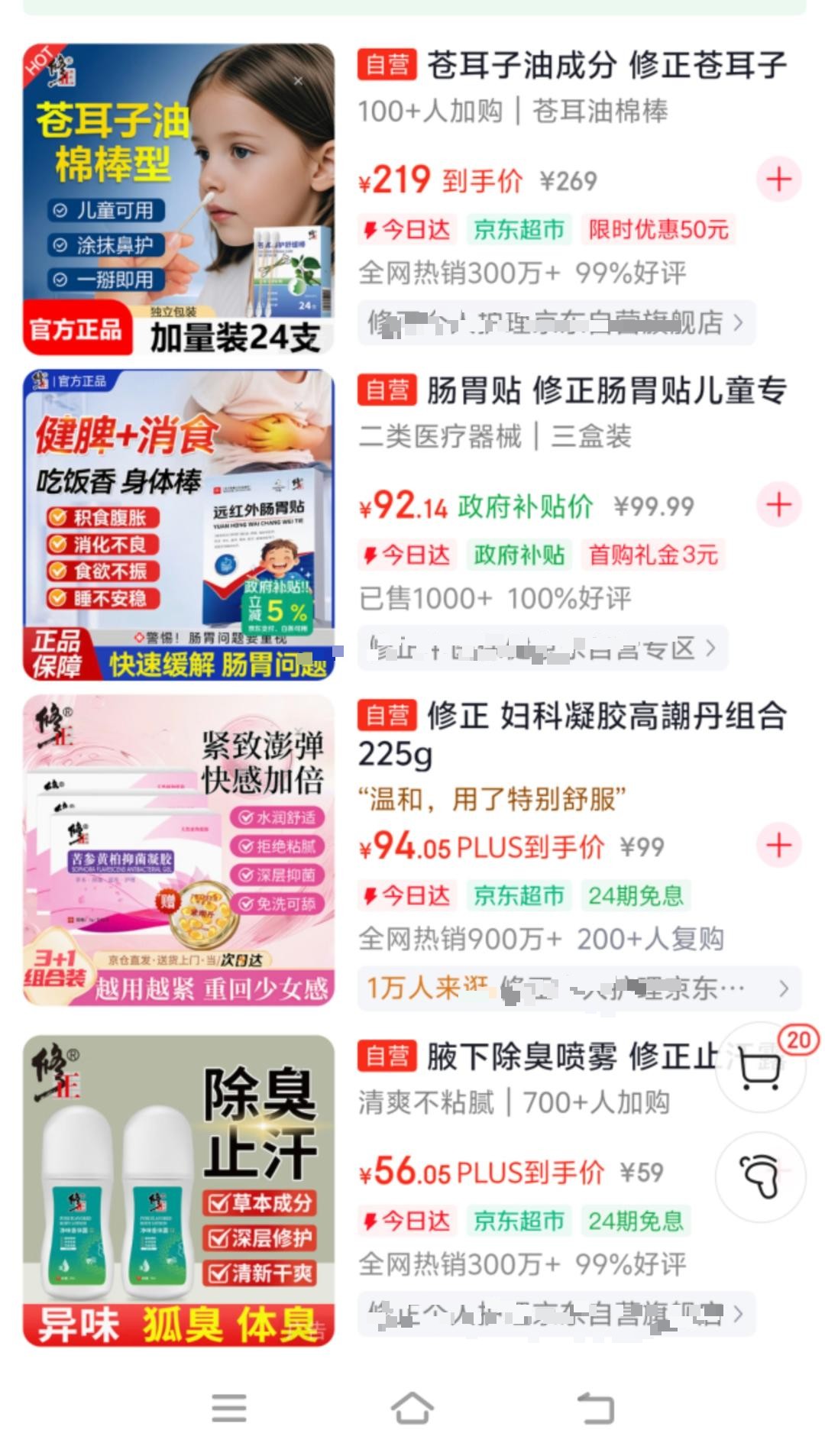Visit store link under 腋下除臭喷雾 product
Screen dimensions: 825x1456
tap(555, 1314)
